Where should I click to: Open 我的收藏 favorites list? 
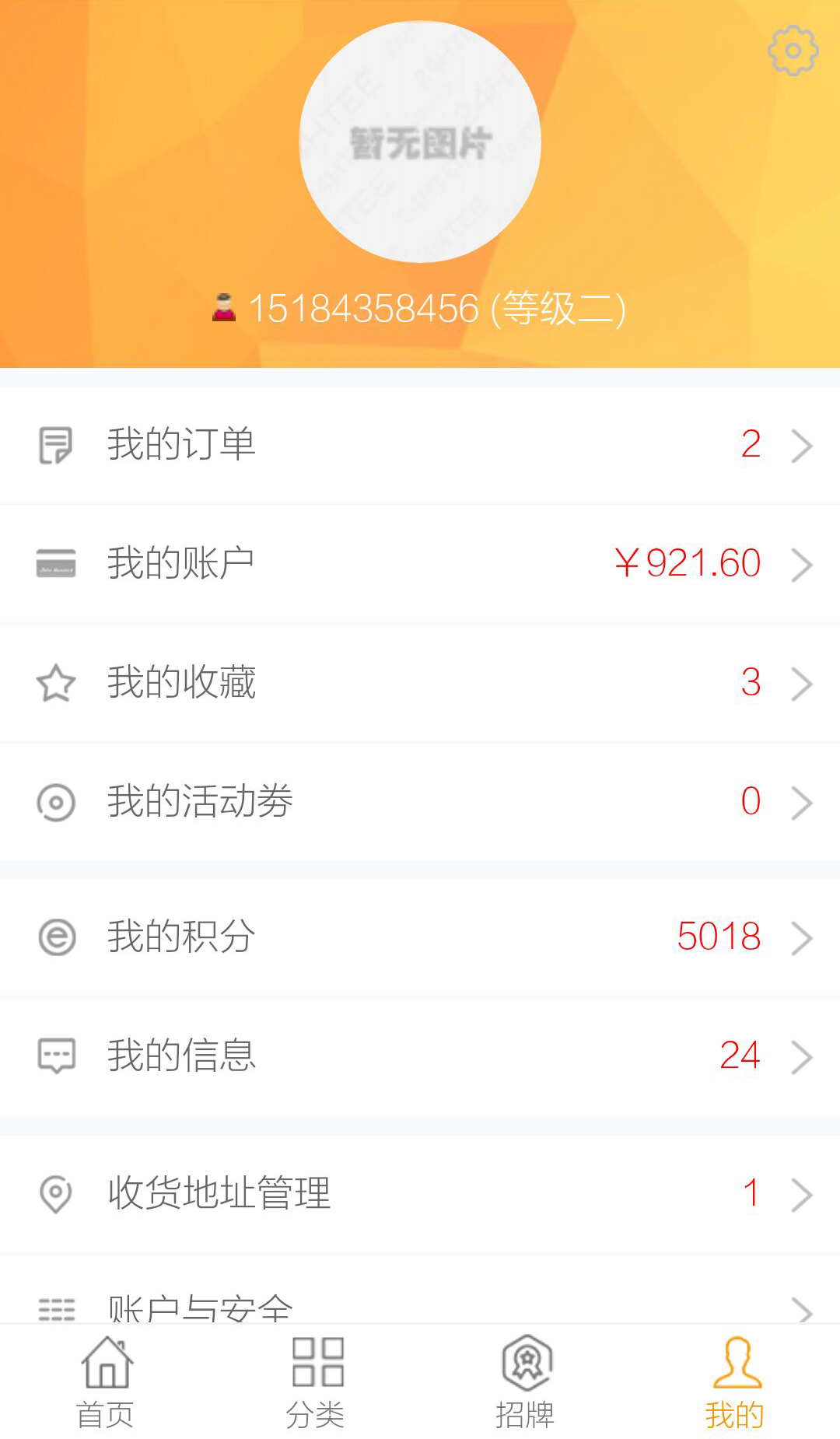tap(420, 682)
